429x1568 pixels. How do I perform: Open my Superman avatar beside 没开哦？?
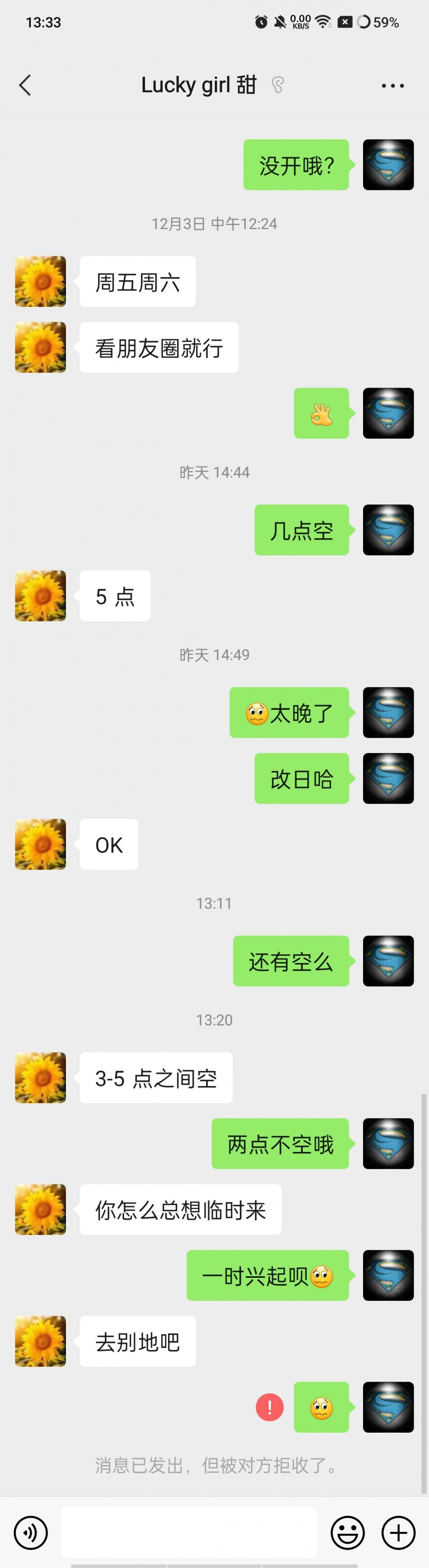tap(388, 165)
